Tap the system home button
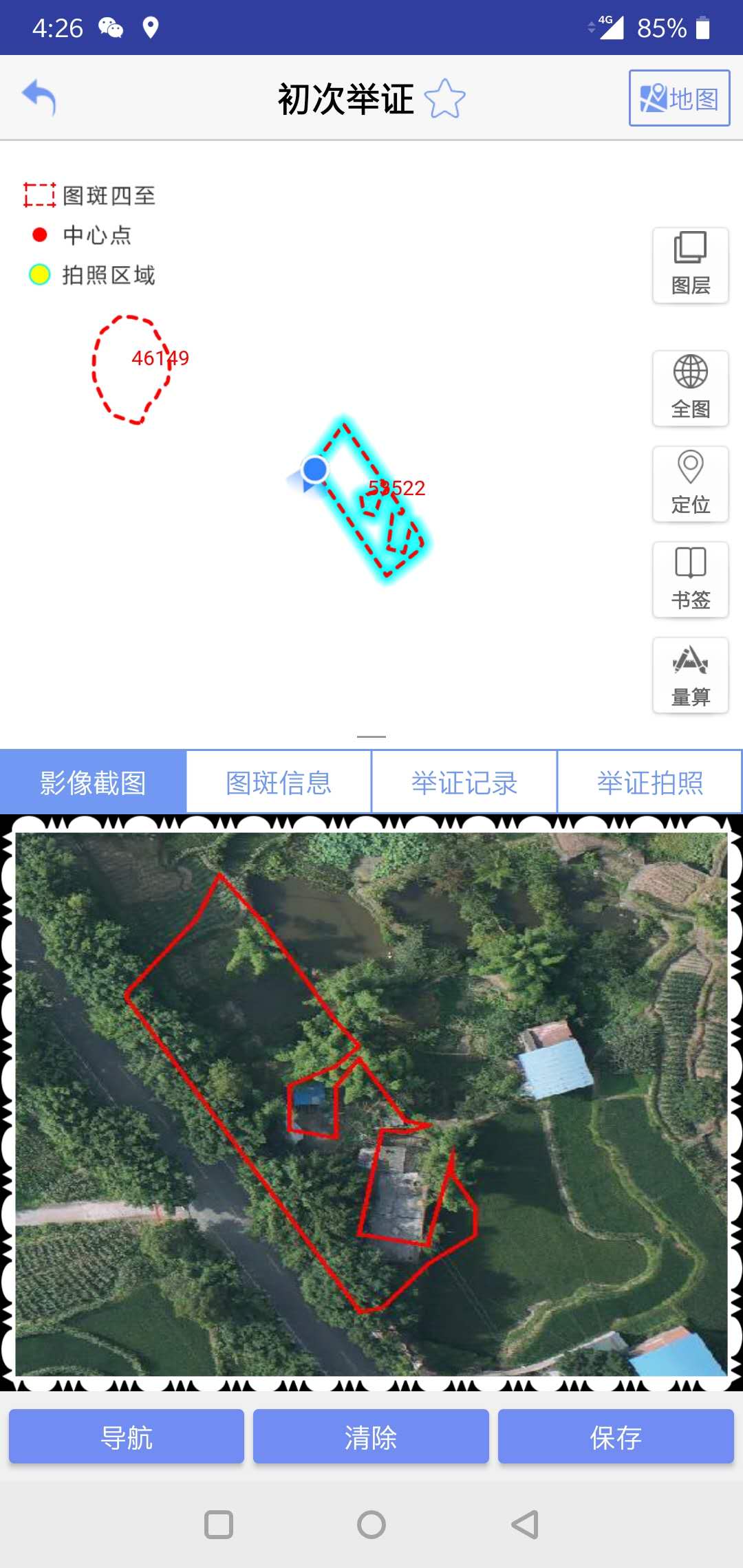Viewport: 743px width, 1568px height. click(x=371, y=1525)
